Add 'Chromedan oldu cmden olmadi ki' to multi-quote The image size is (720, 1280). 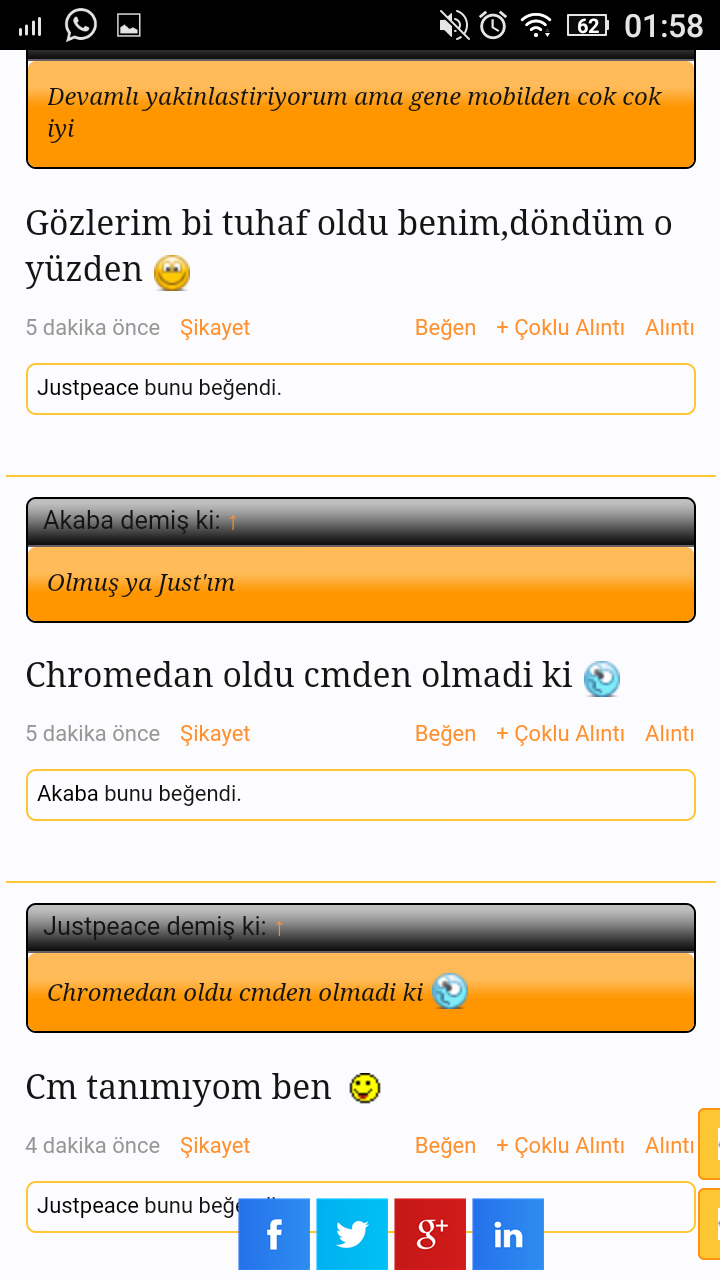coord(560,734)
